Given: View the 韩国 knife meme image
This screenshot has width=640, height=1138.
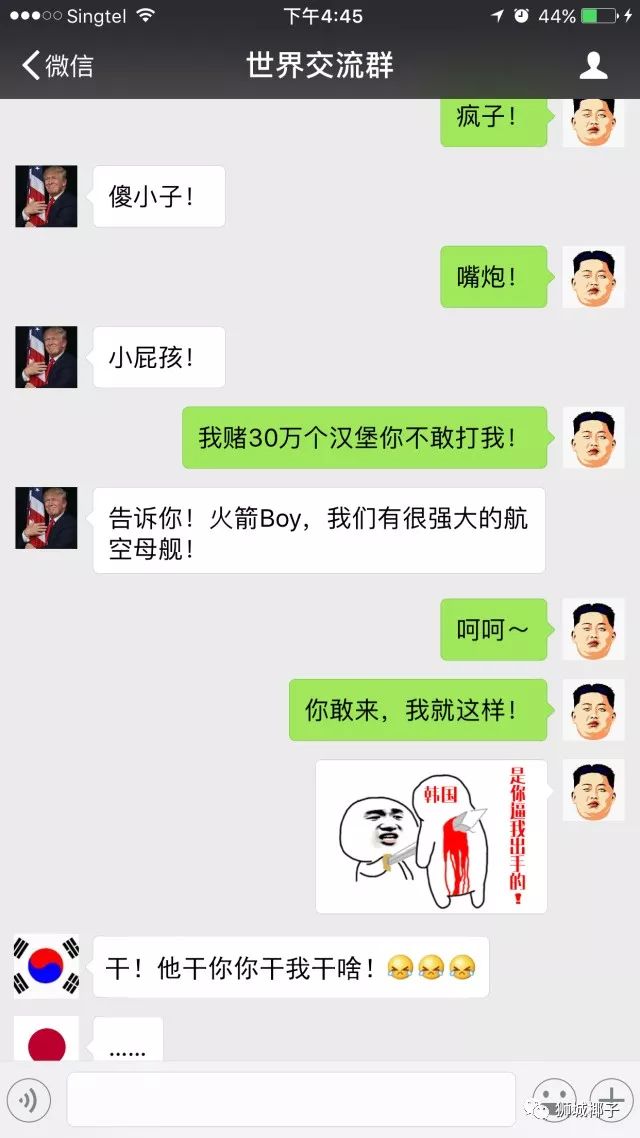Looking at the screenshot, I should pos(432,836).
